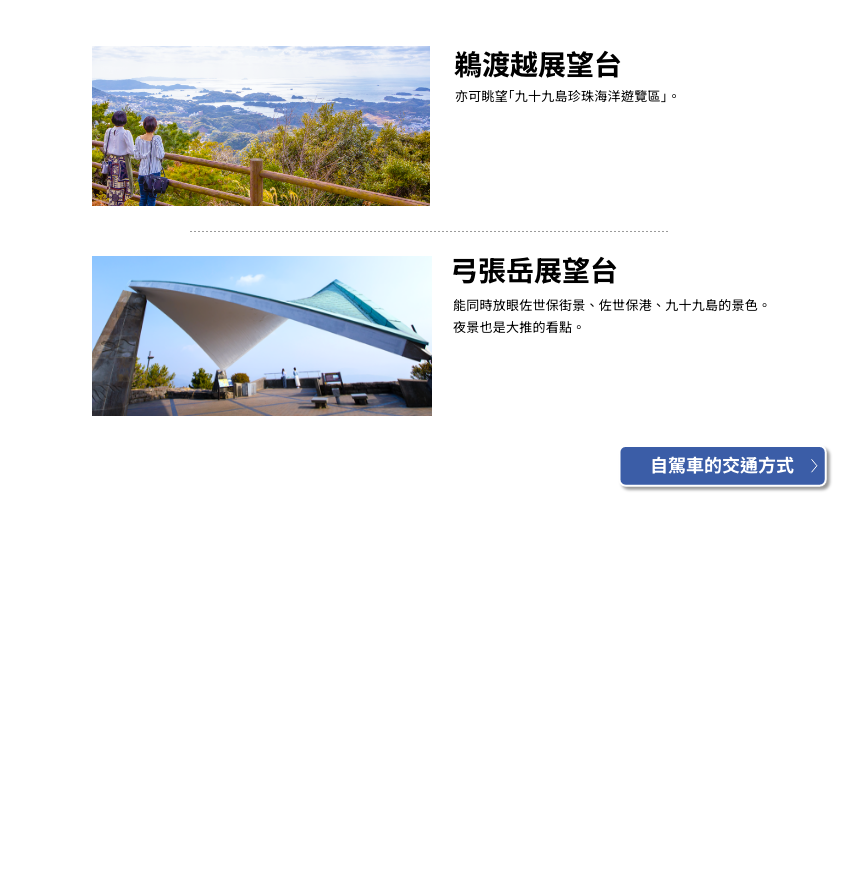Open the 鵜渡越展望台 scenery photo
The image size is (860, 890).
(261, 126)
